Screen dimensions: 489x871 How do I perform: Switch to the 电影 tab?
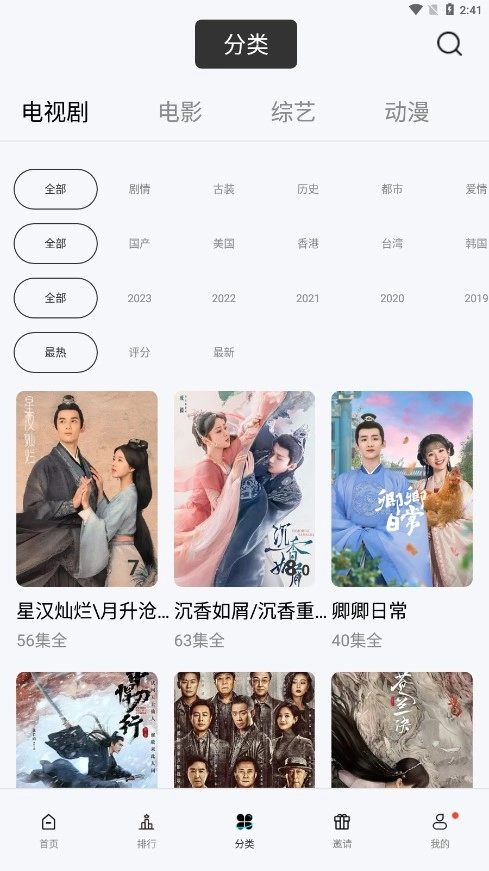coord(181,112)
